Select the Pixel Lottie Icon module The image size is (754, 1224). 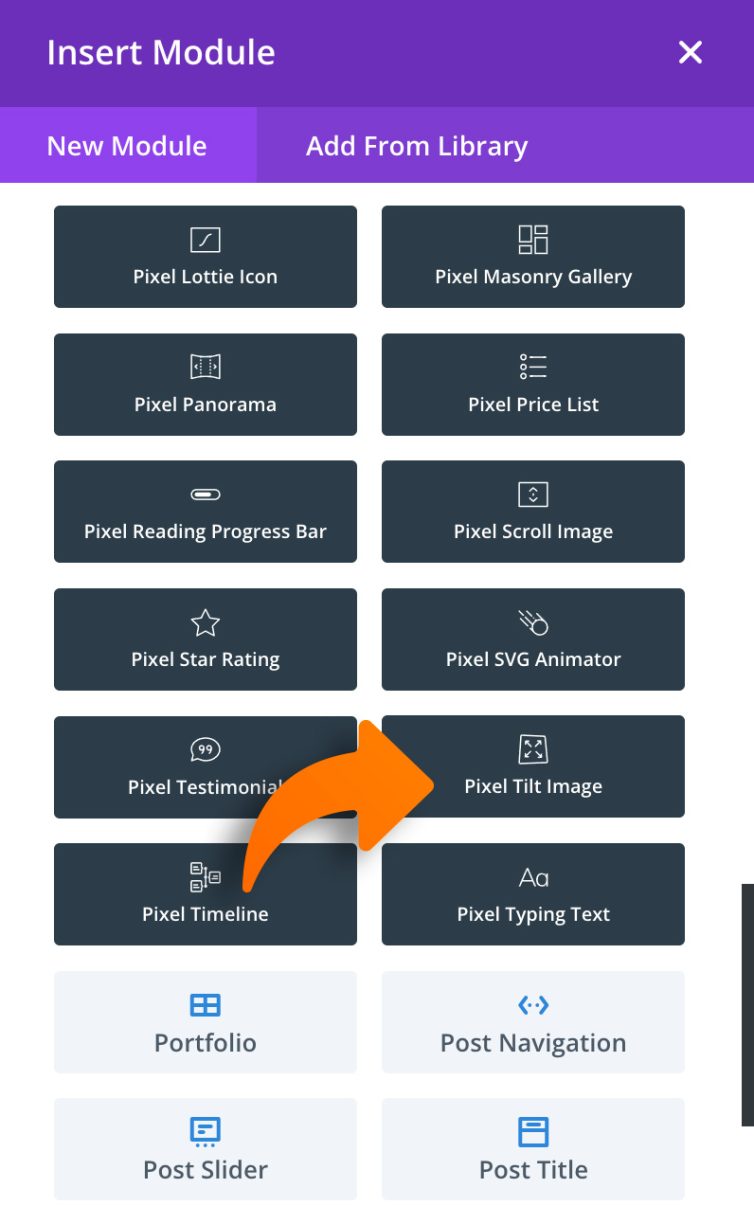pos(205,256)
